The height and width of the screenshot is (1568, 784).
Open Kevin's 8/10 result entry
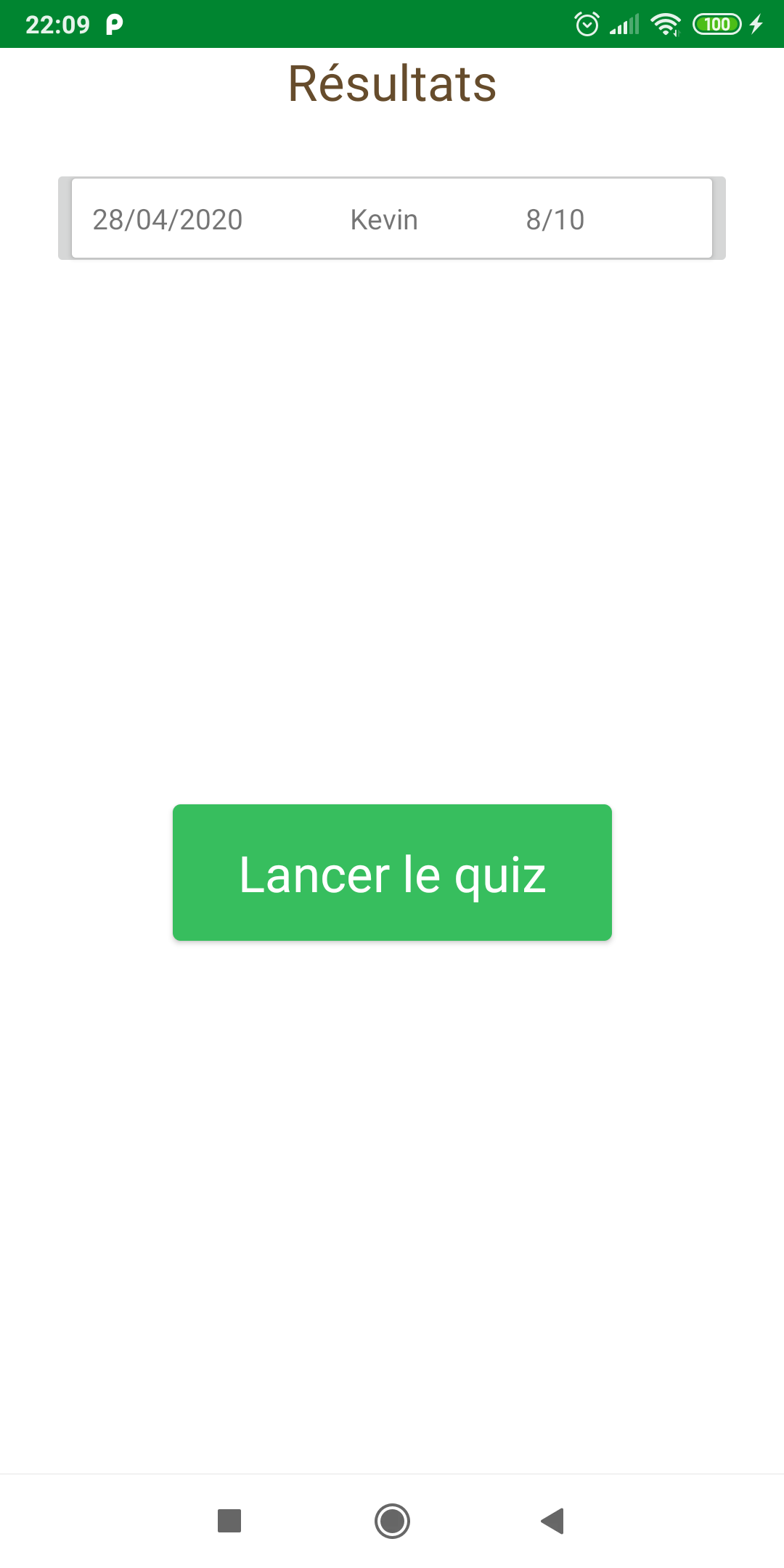click(392, 219)
